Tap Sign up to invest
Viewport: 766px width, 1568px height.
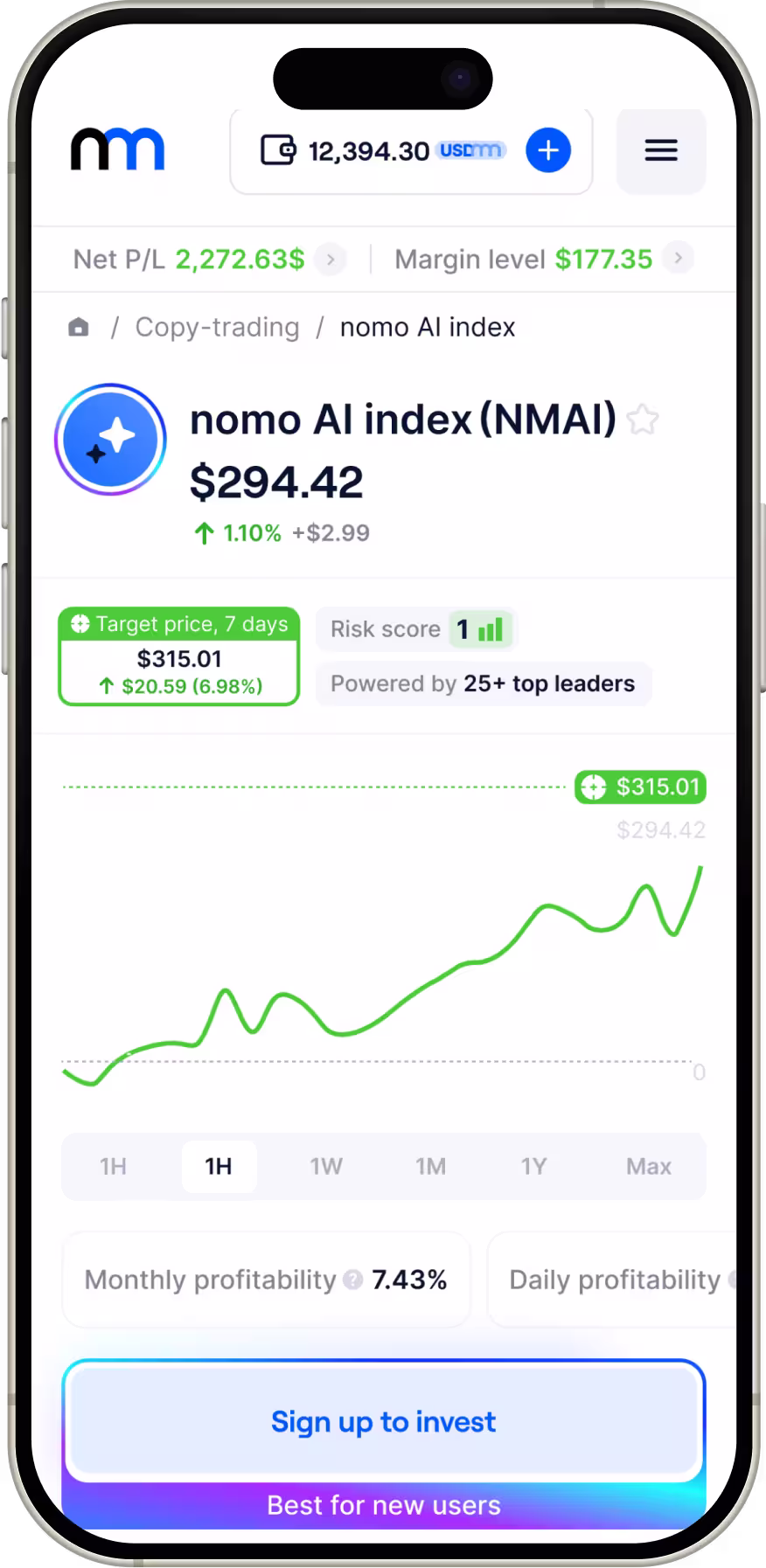tap(383, 1422)
